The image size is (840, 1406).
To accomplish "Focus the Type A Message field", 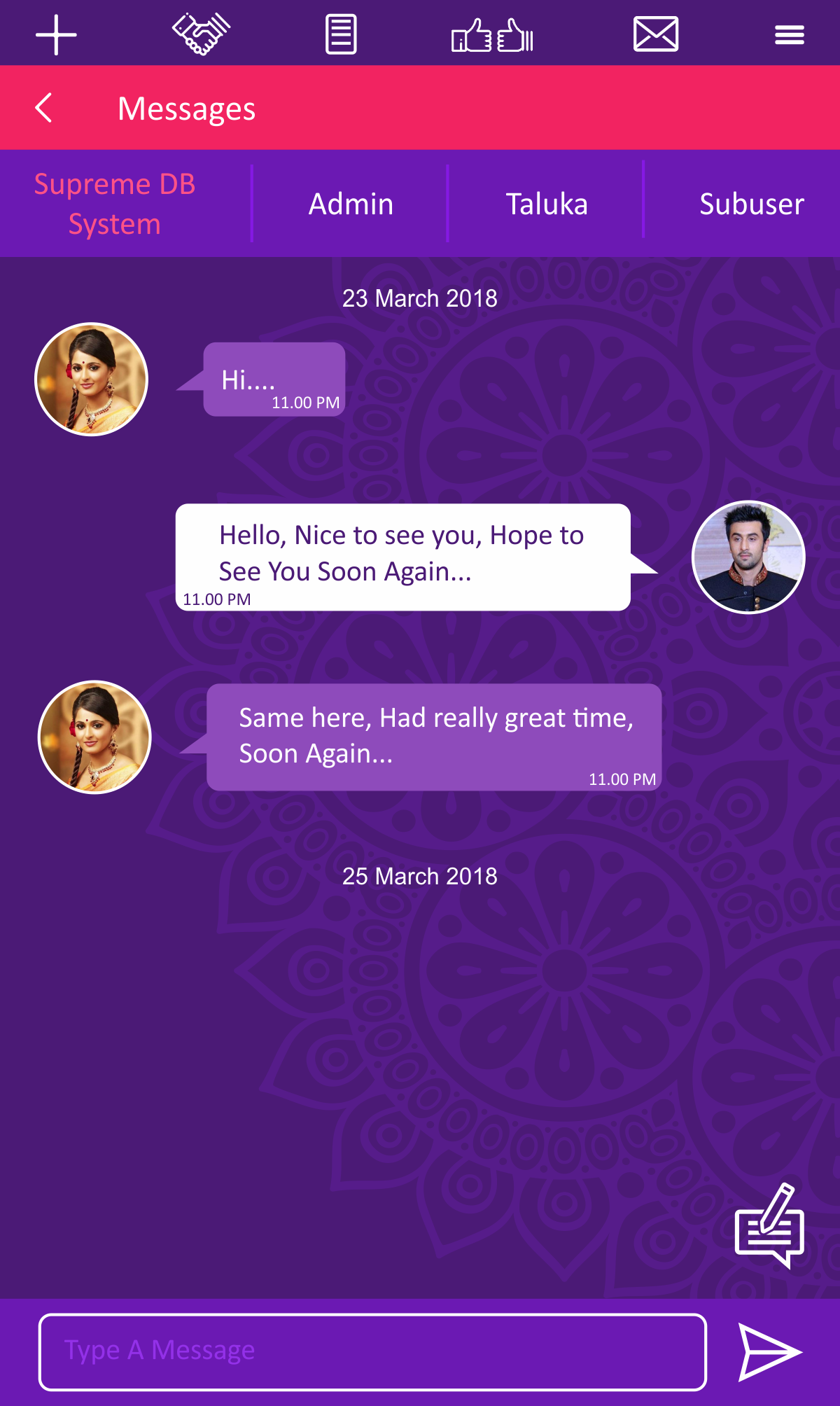I will point(372,1351).
